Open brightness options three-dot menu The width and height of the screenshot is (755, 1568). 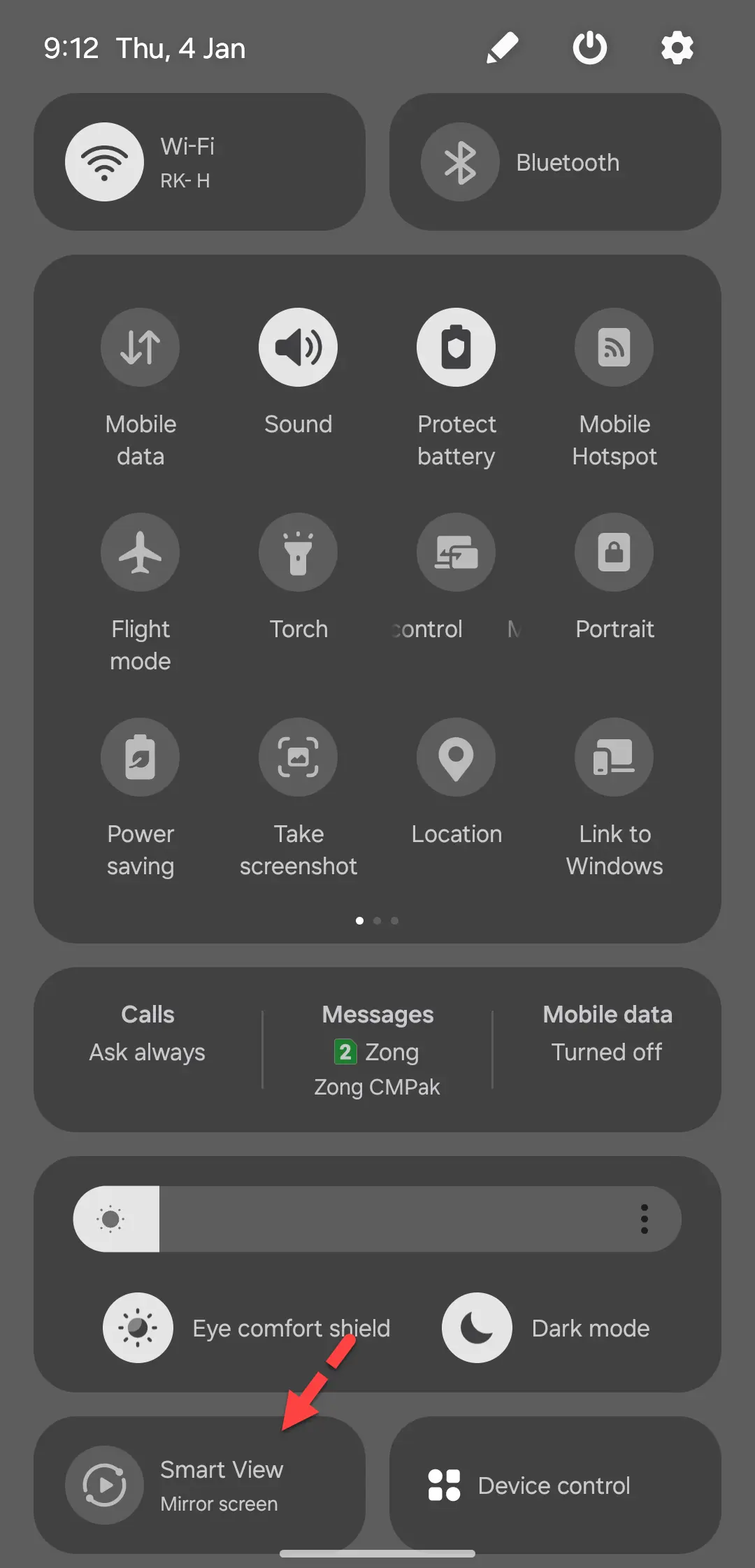click(x=645, y=1219)
